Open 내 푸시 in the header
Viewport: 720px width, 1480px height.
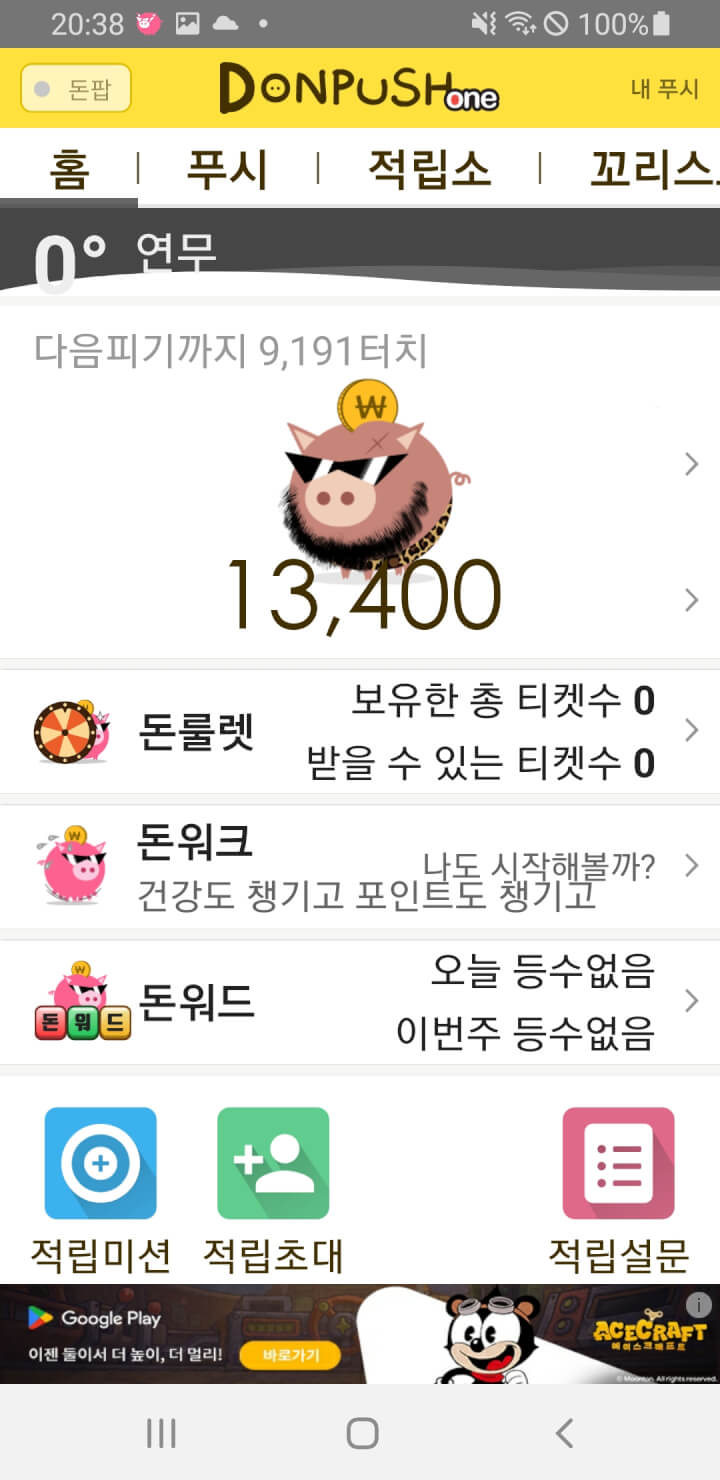(x=664, y=89)
